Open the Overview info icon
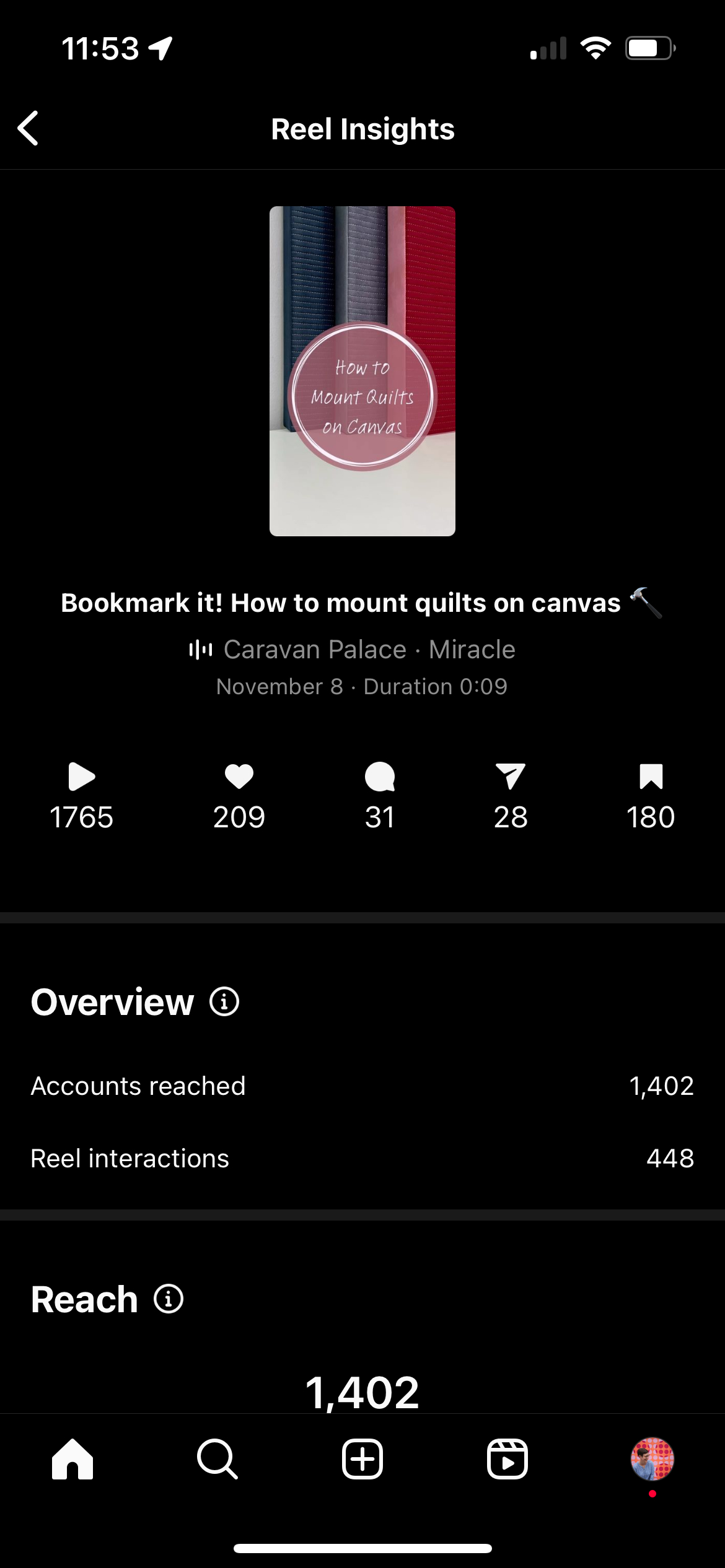 (224, 1001)
